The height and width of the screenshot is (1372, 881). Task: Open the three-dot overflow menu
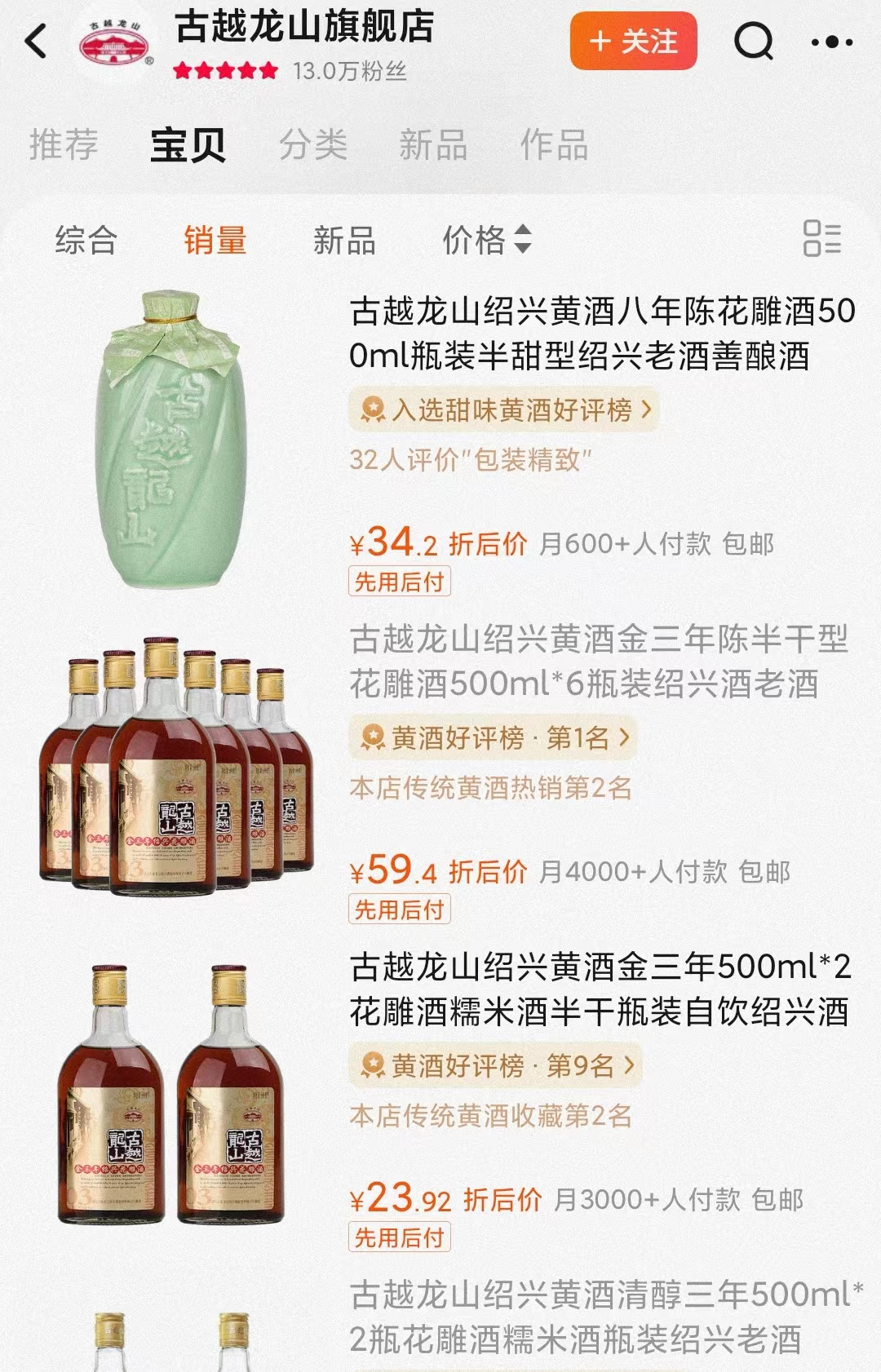pyautogui.click(x=832, y=42)
